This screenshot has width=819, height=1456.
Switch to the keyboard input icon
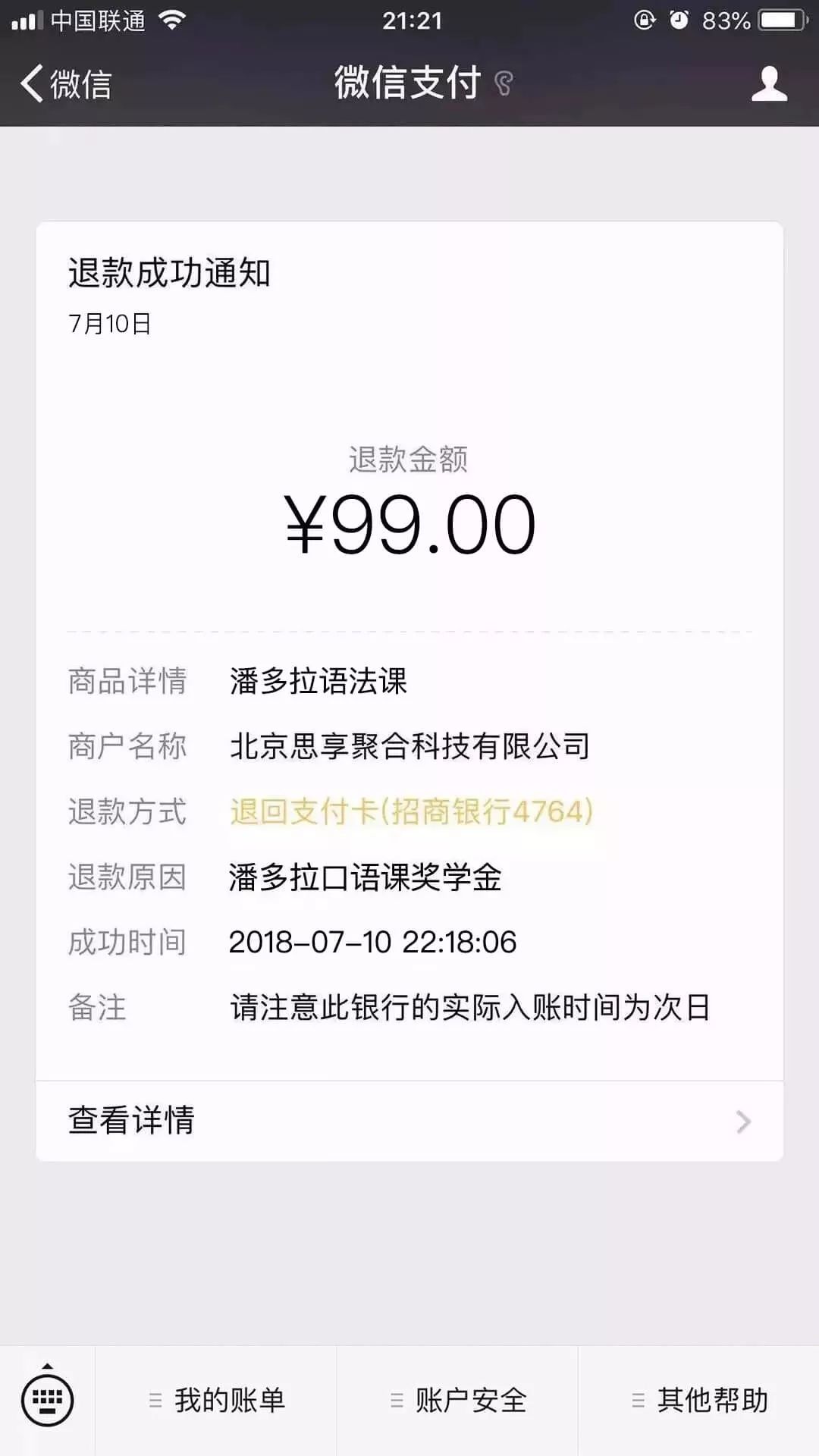click(48, 1400)
